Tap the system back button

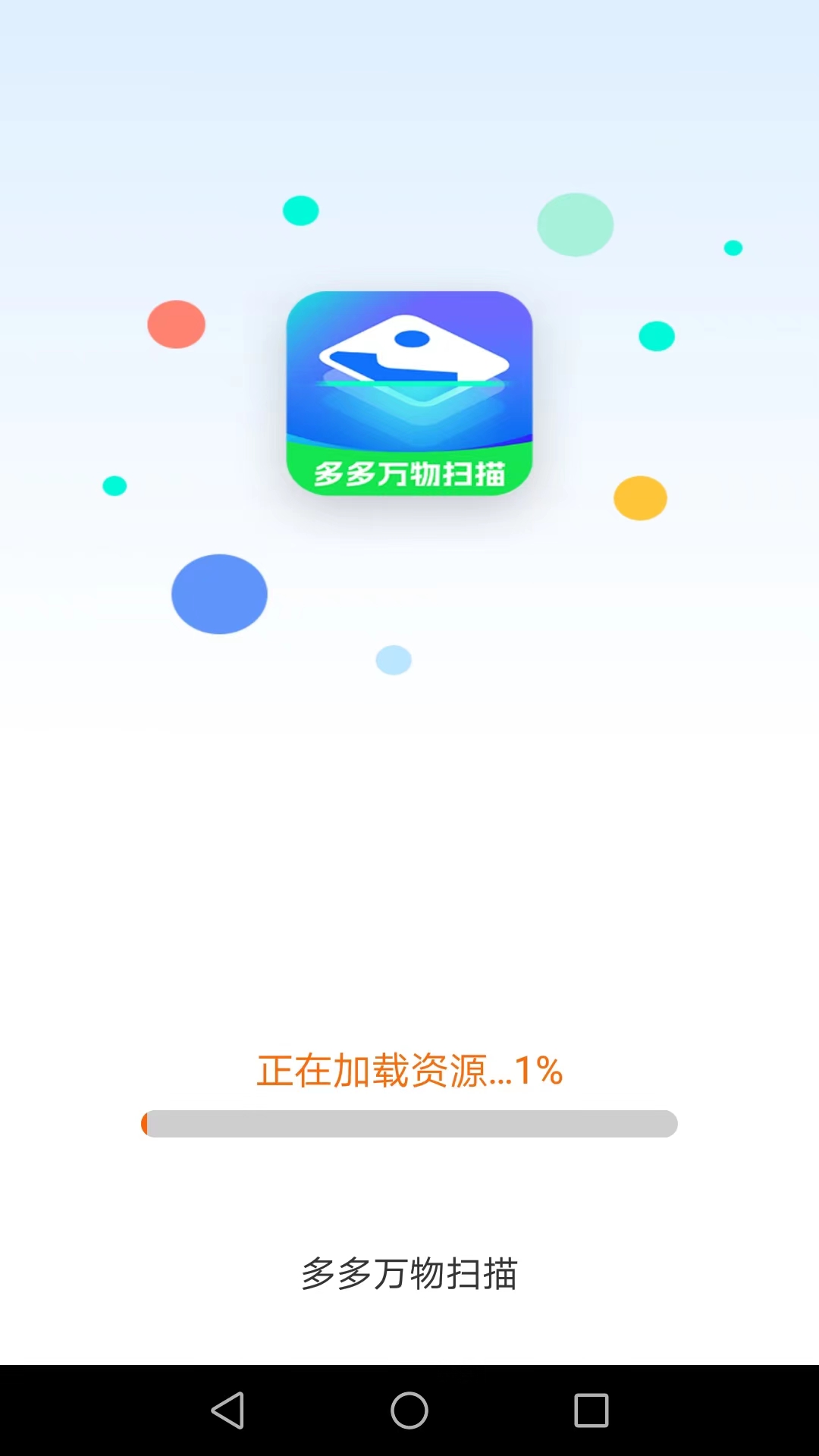(227, 1410)
